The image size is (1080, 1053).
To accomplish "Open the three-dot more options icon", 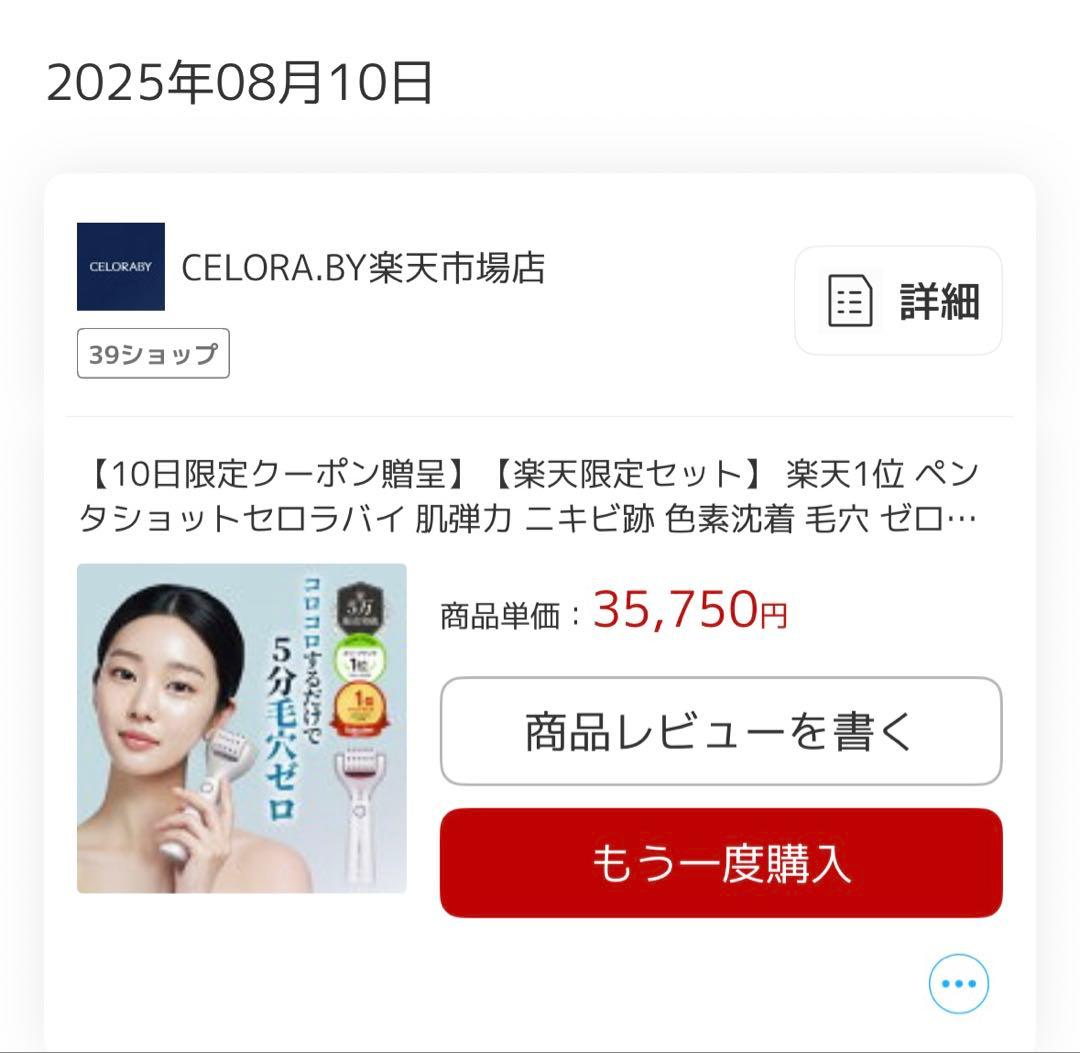I will 958,984.
